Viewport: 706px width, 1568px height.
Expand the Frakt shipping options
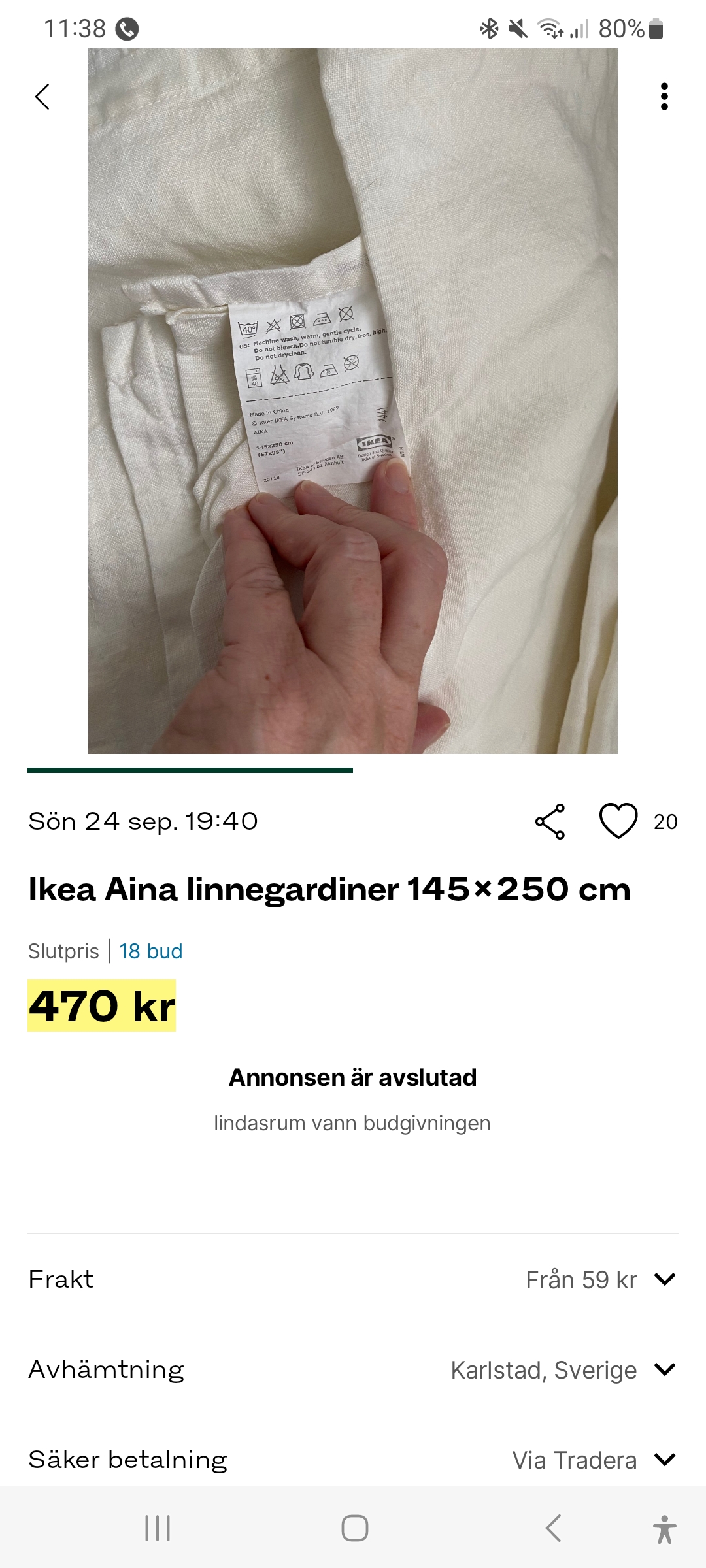click(664, 1279)
